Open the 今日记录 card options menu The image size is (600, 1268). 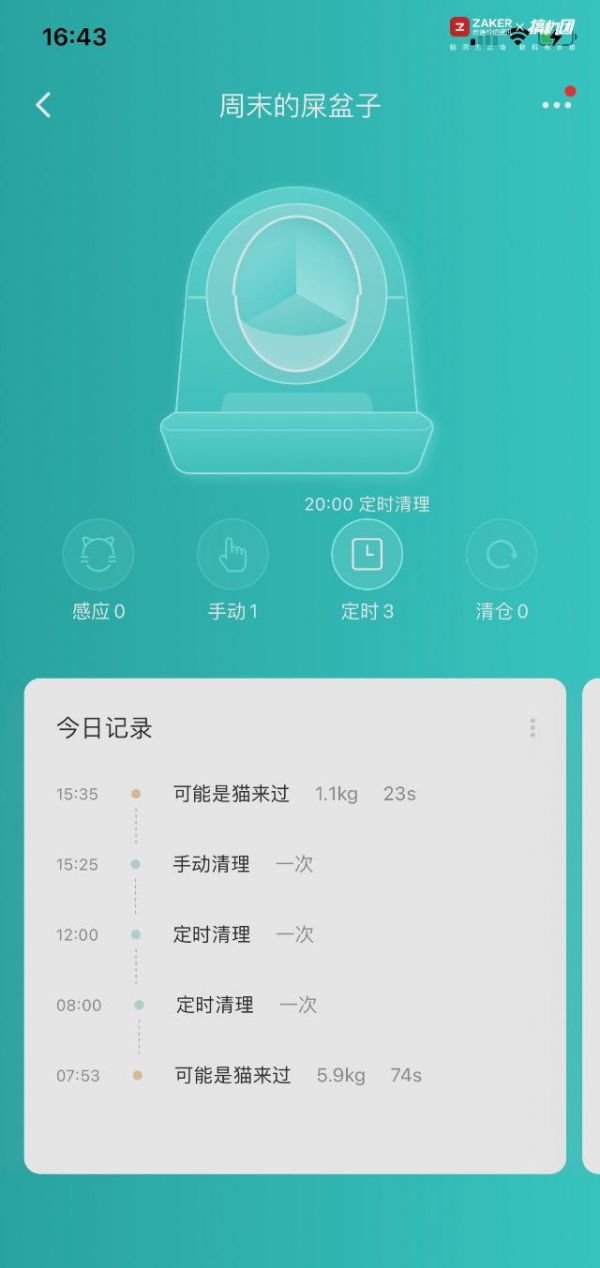(x=532, y=728)
